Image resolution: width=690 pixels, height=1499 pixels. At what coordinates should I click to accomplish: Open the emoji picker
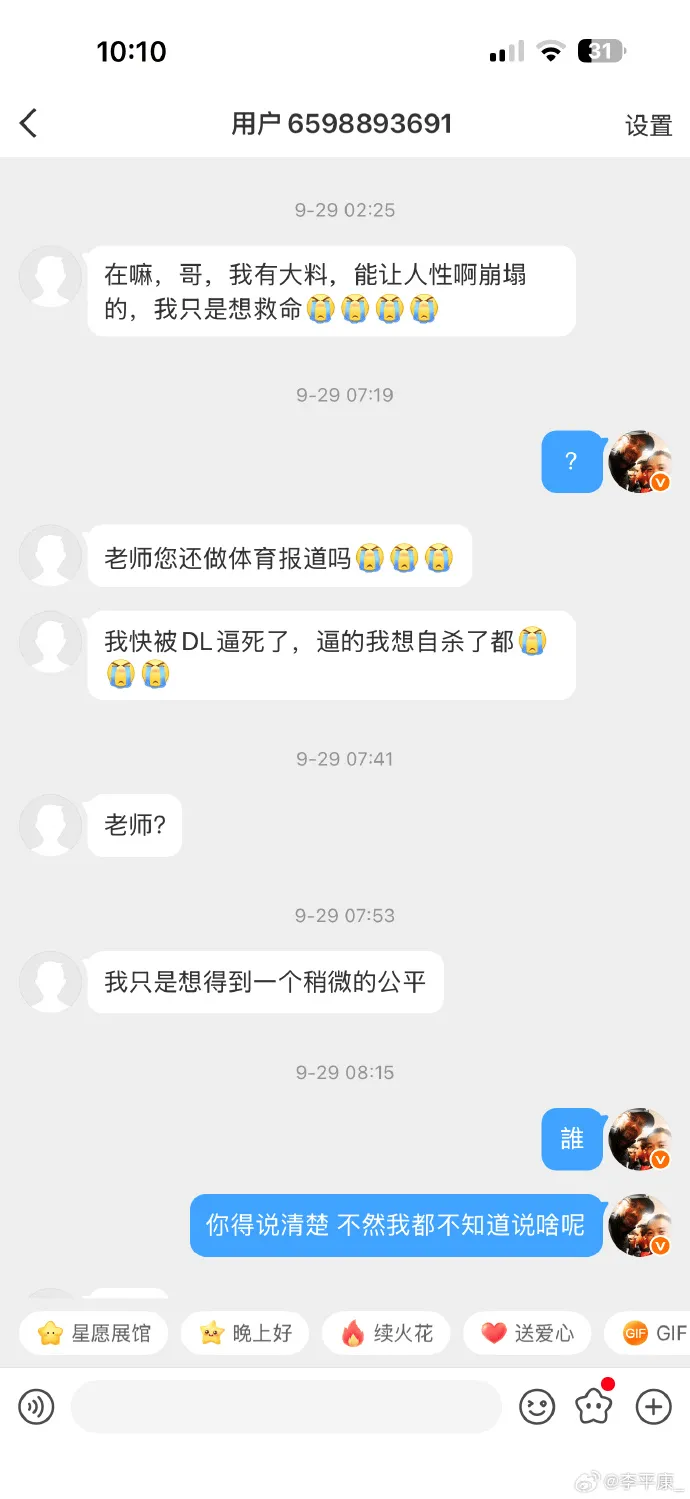(x=537, y=1407)
